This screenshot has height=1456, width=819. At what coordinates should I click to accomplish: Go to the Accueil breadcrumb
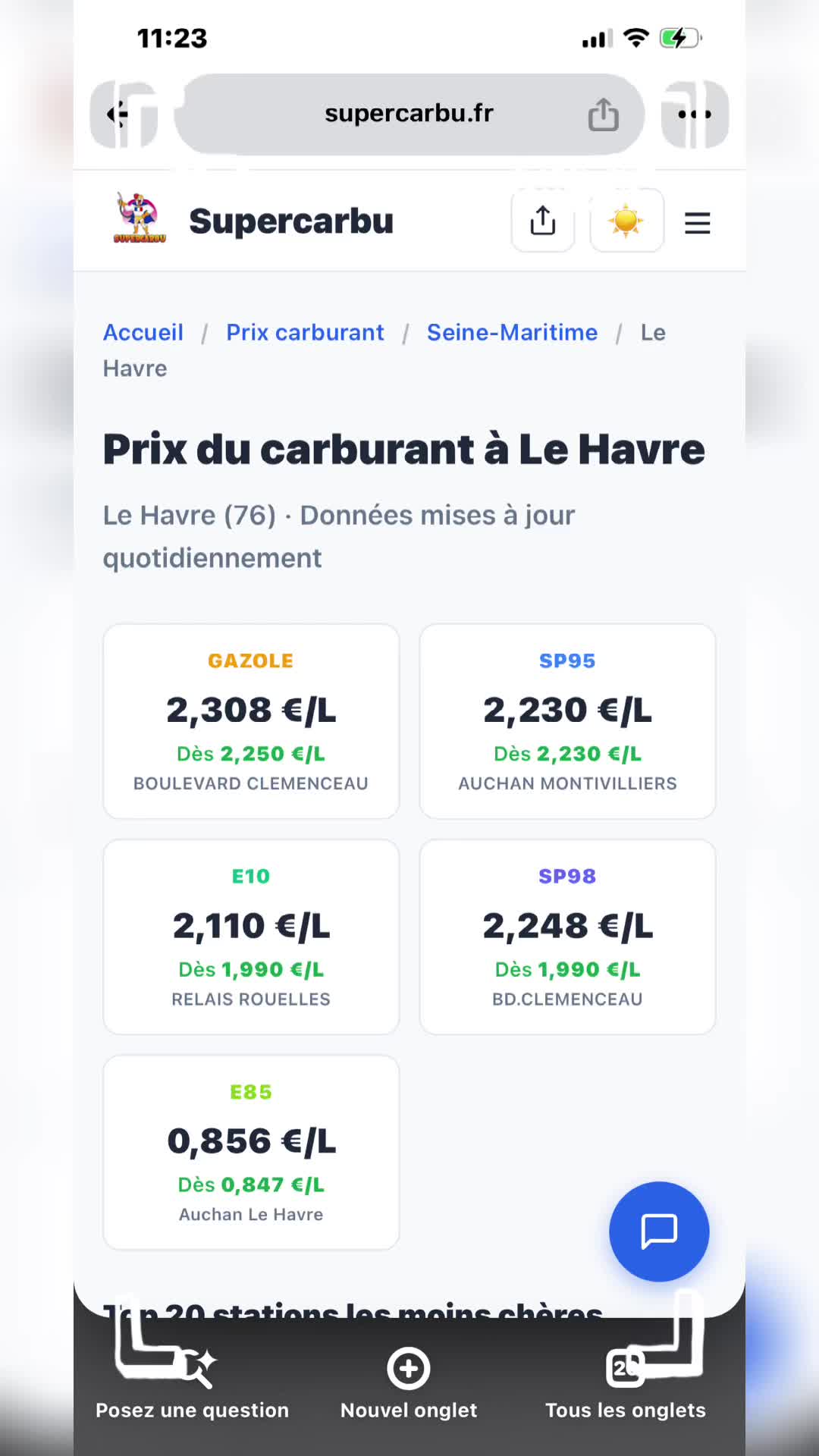(x=143, y=332)
